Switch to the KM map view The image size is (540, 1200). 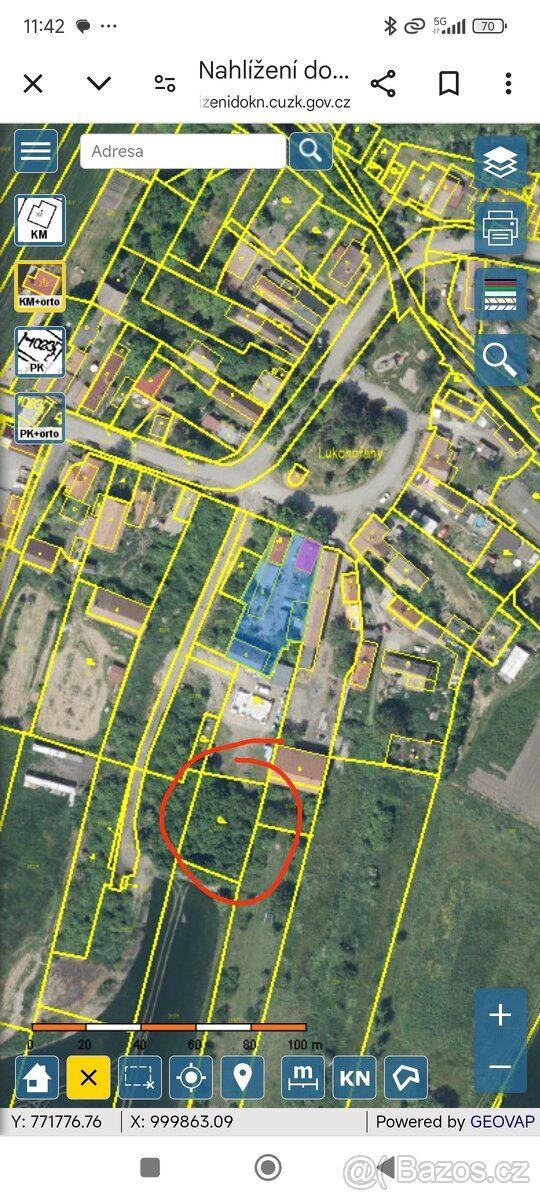click(40, 220)
